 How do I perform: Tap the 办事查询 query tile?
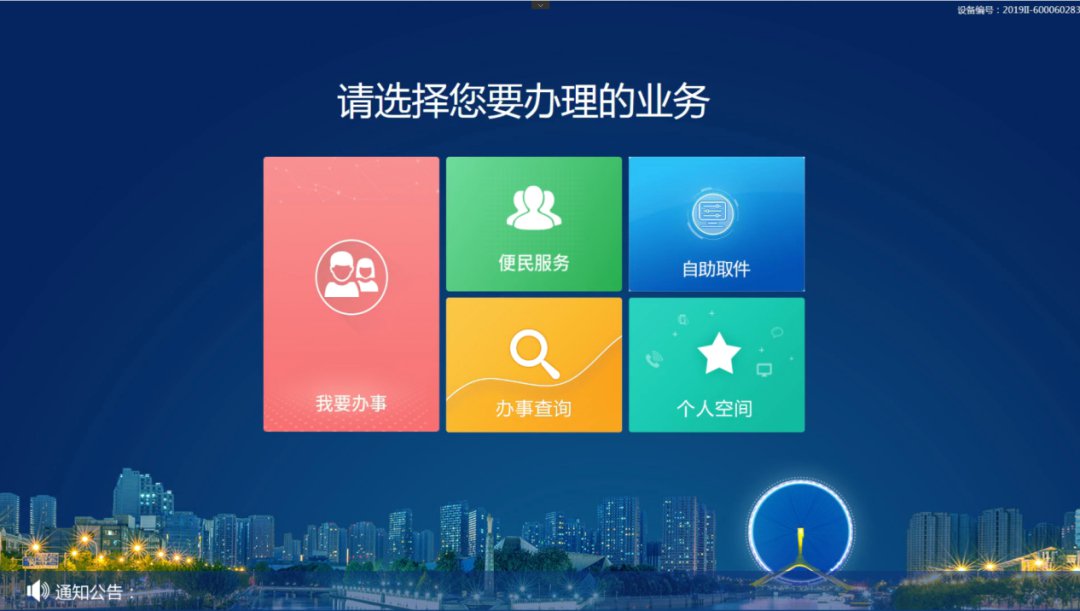click(534, 365)
